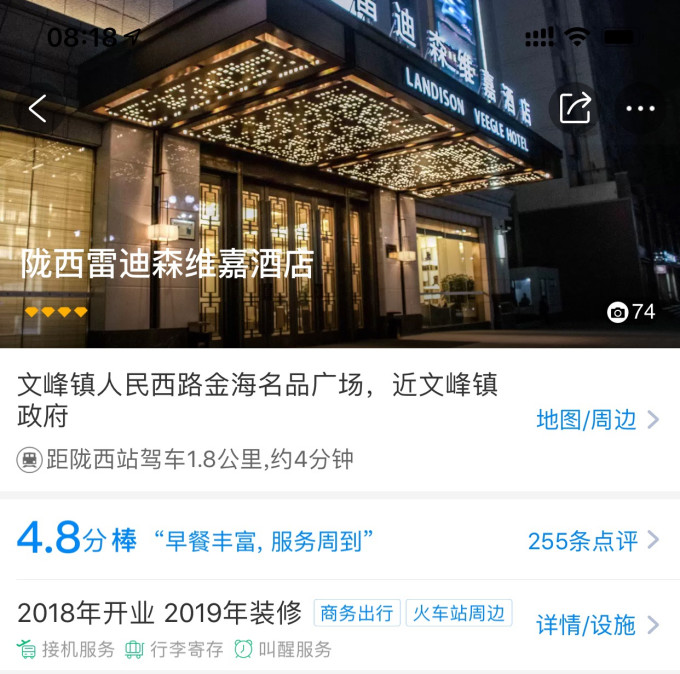The width and height of the screenshot is (680, 674).
Task: Share this hotel page
Action: (575, 108)
